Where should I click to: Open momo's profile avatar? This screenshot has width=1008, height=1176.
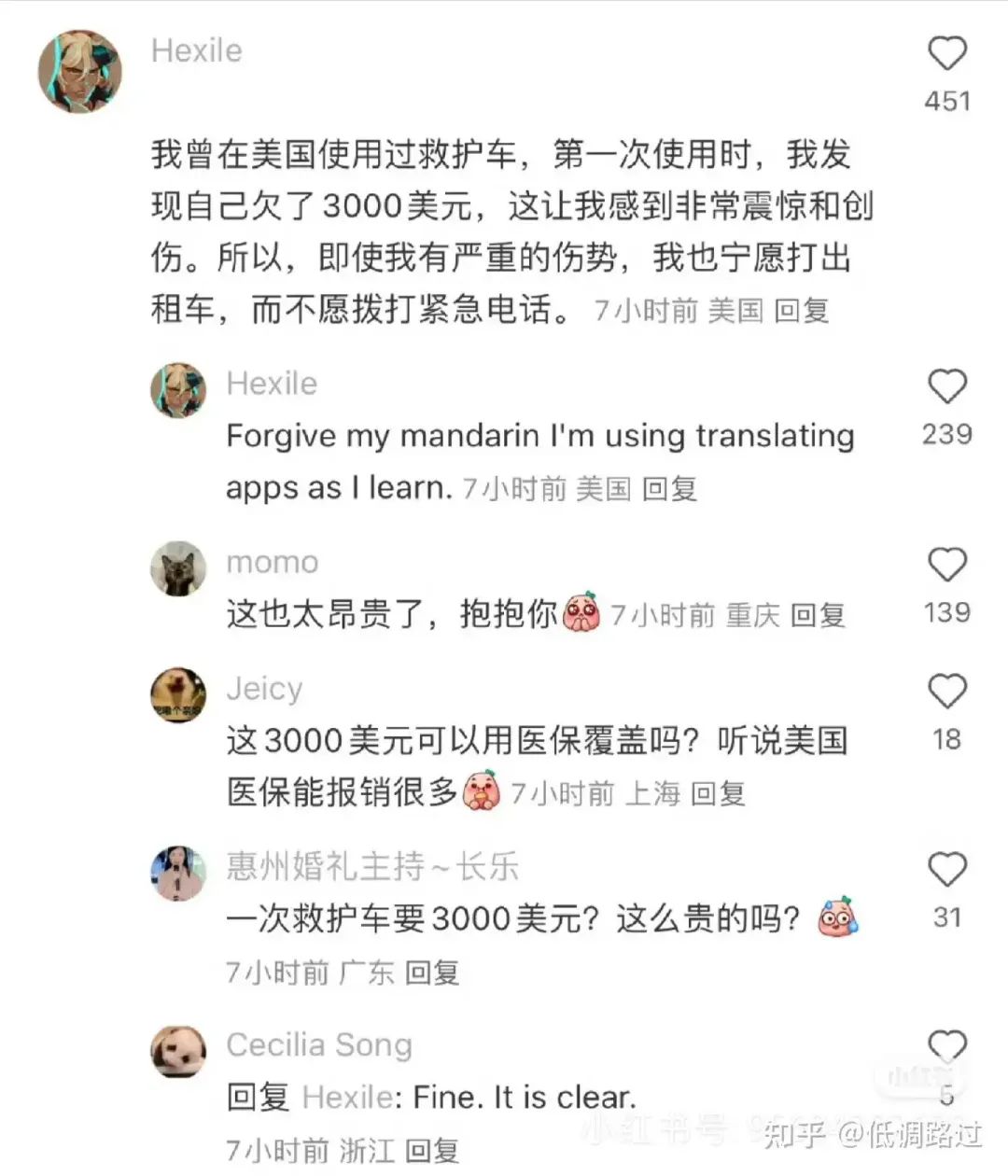[x=178, y=567]
